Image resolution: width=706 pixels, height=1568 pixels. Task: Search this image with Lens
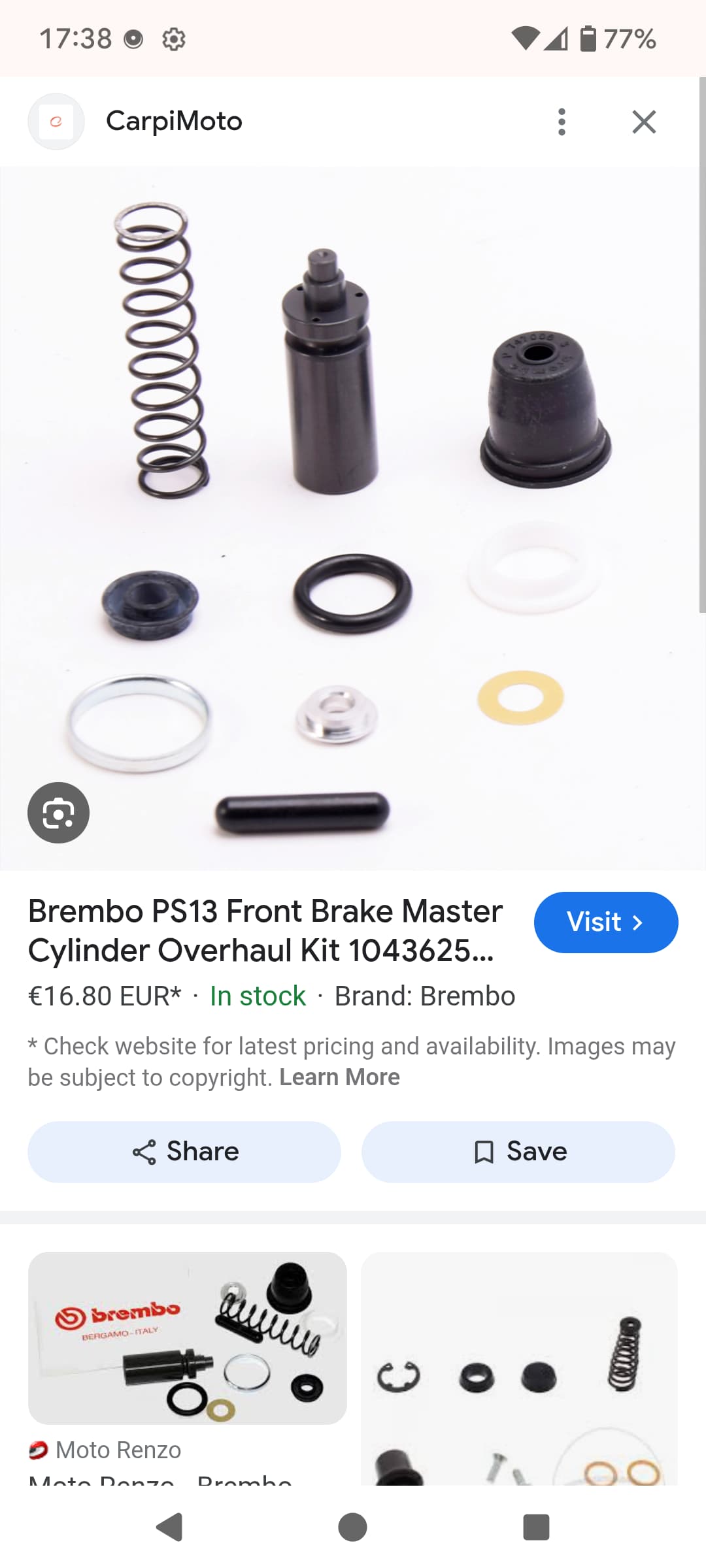tap(58, 813)
